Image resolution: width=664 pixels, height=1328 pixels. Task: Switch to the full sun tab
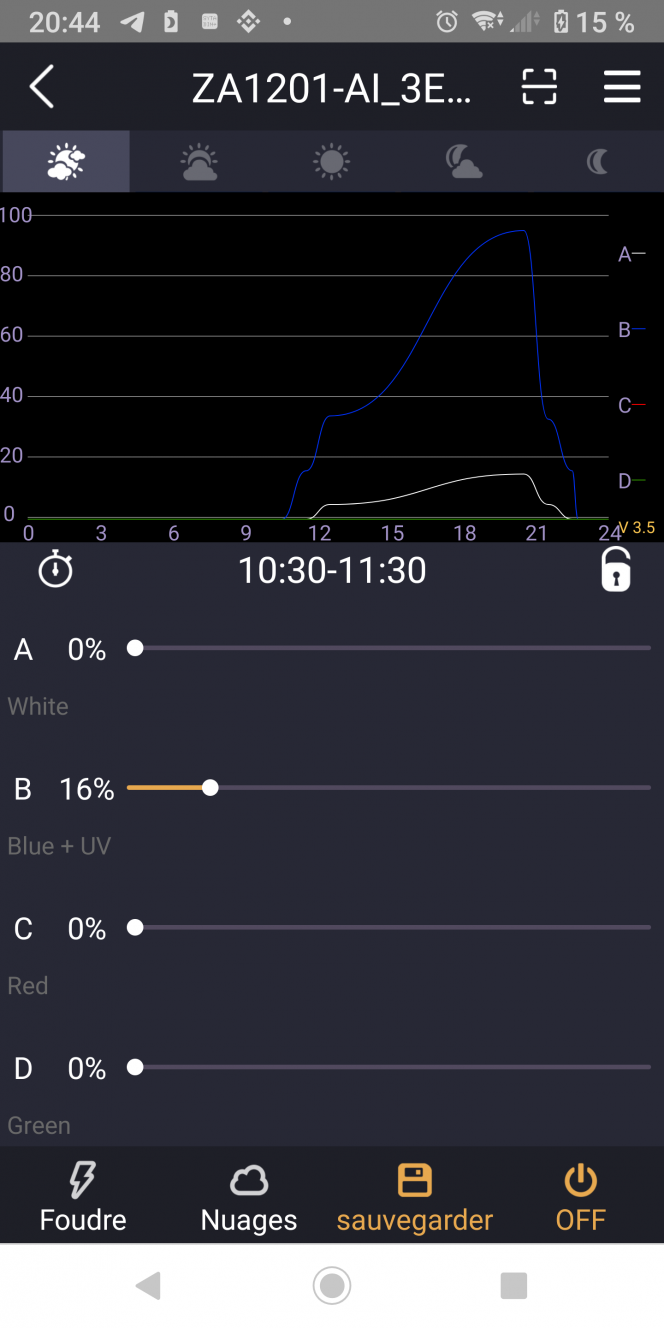pos(331,161)
